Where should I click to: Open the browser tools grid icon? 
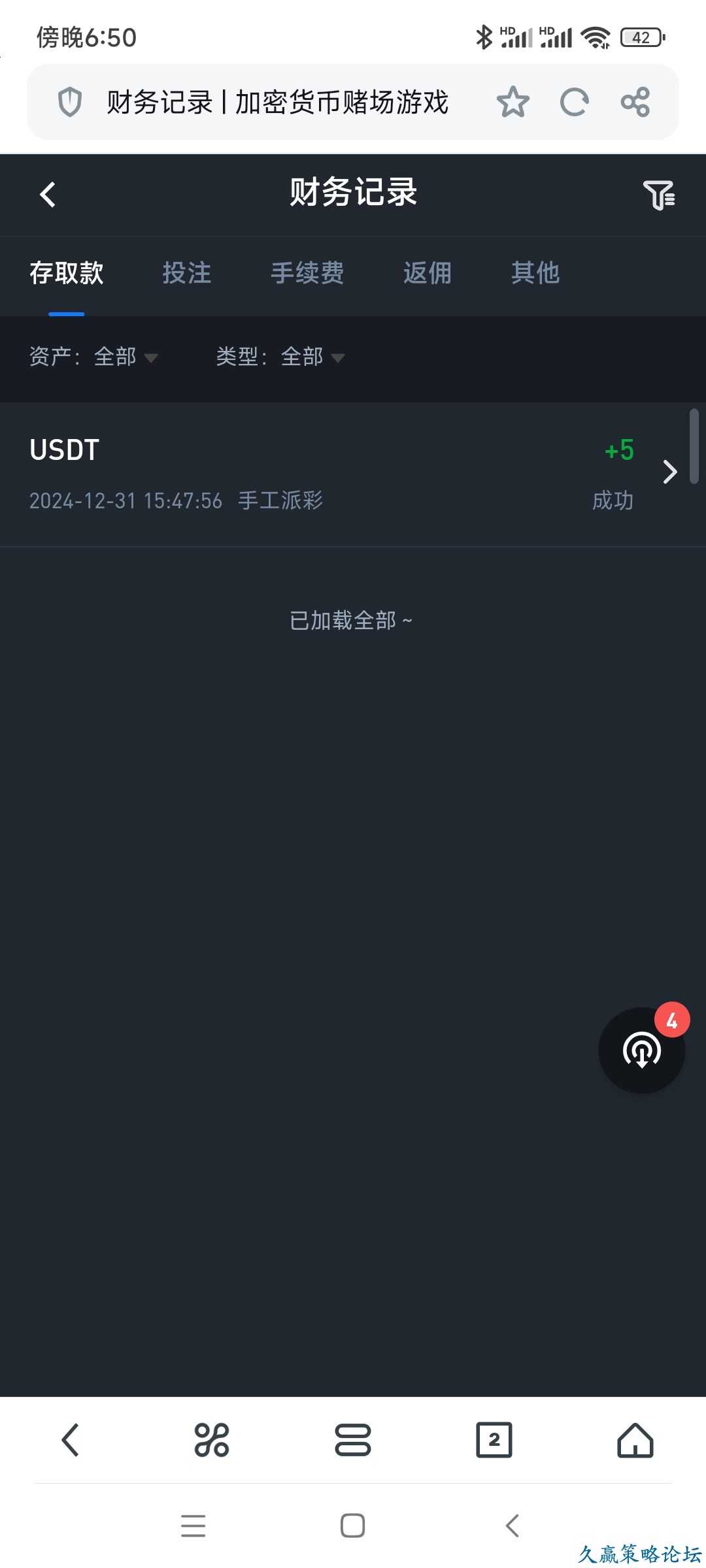coord(212,1440)
